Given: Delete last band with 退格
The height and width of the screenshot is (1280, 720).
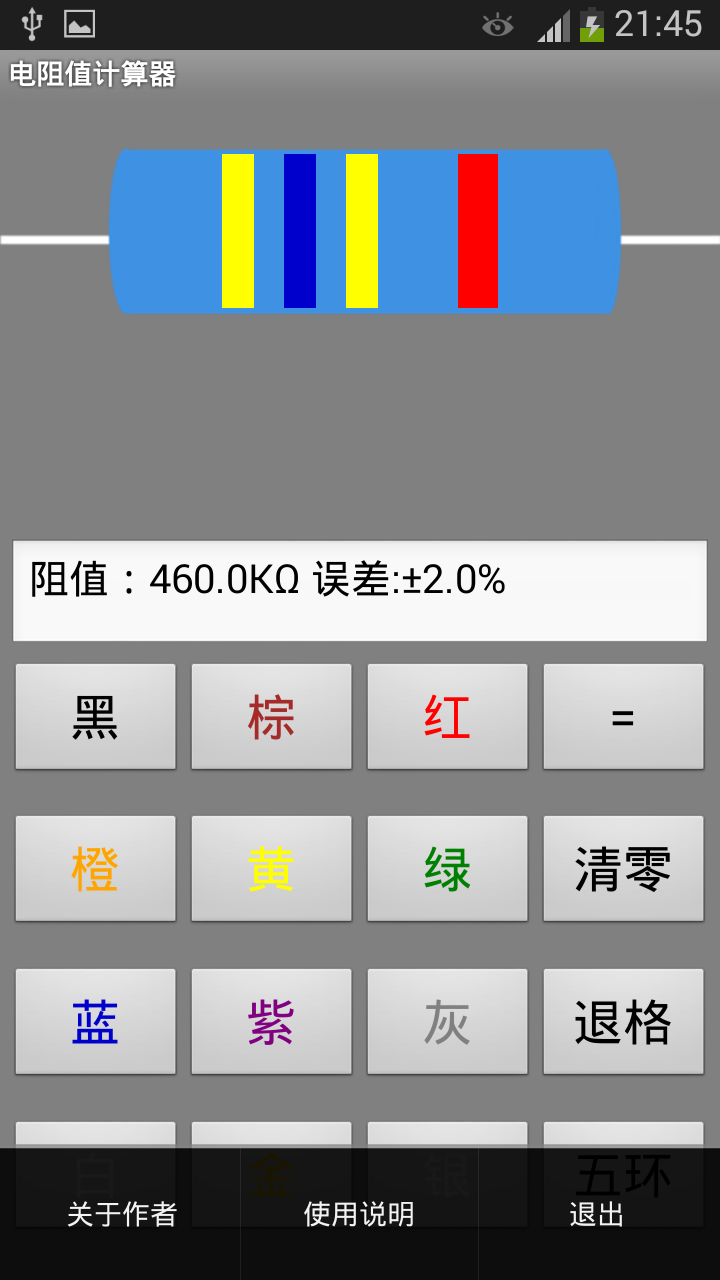Looking at the screenshot, I should tap(623, 1022).
